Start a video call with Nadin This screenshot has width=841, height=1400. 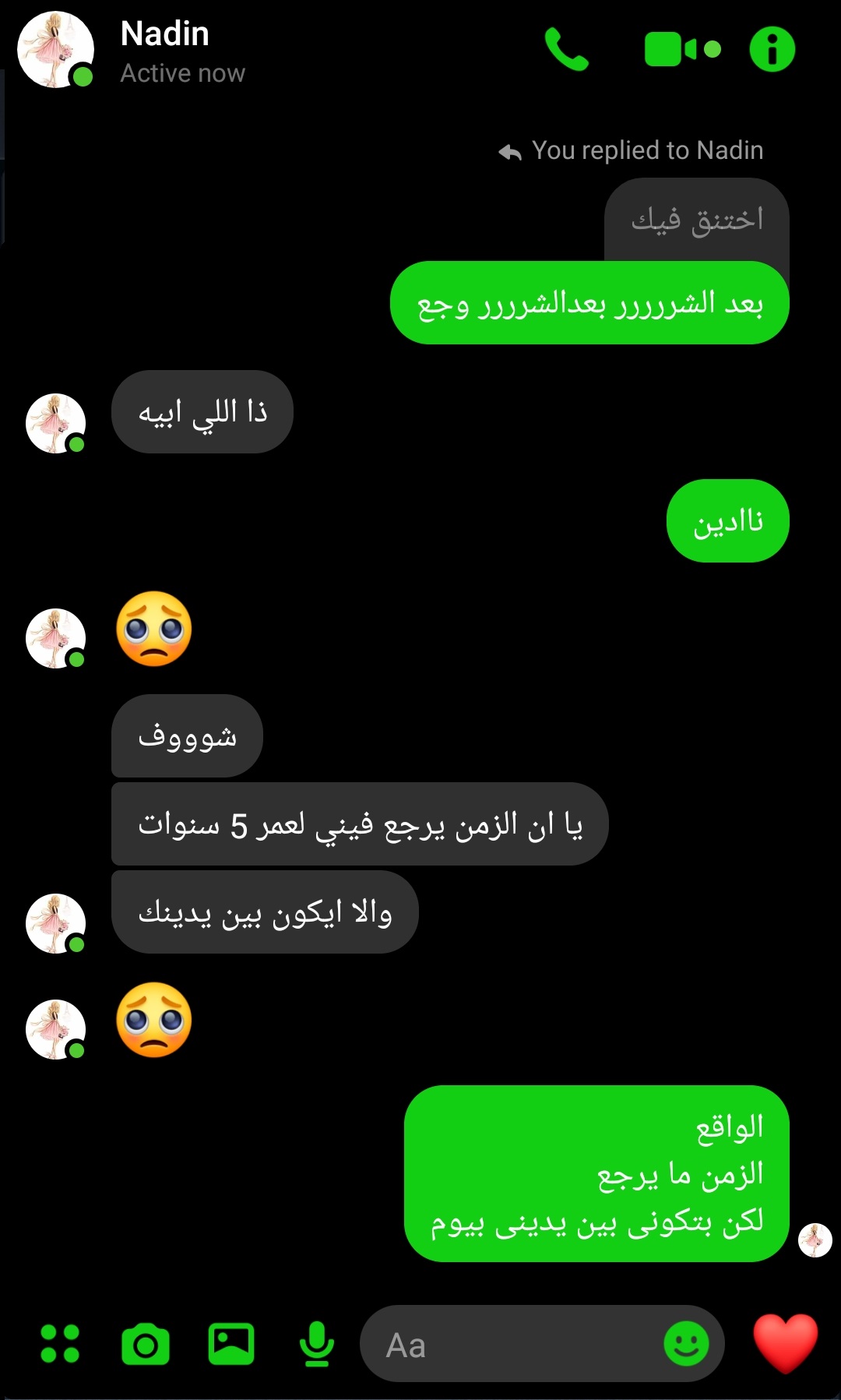[681, 49]
